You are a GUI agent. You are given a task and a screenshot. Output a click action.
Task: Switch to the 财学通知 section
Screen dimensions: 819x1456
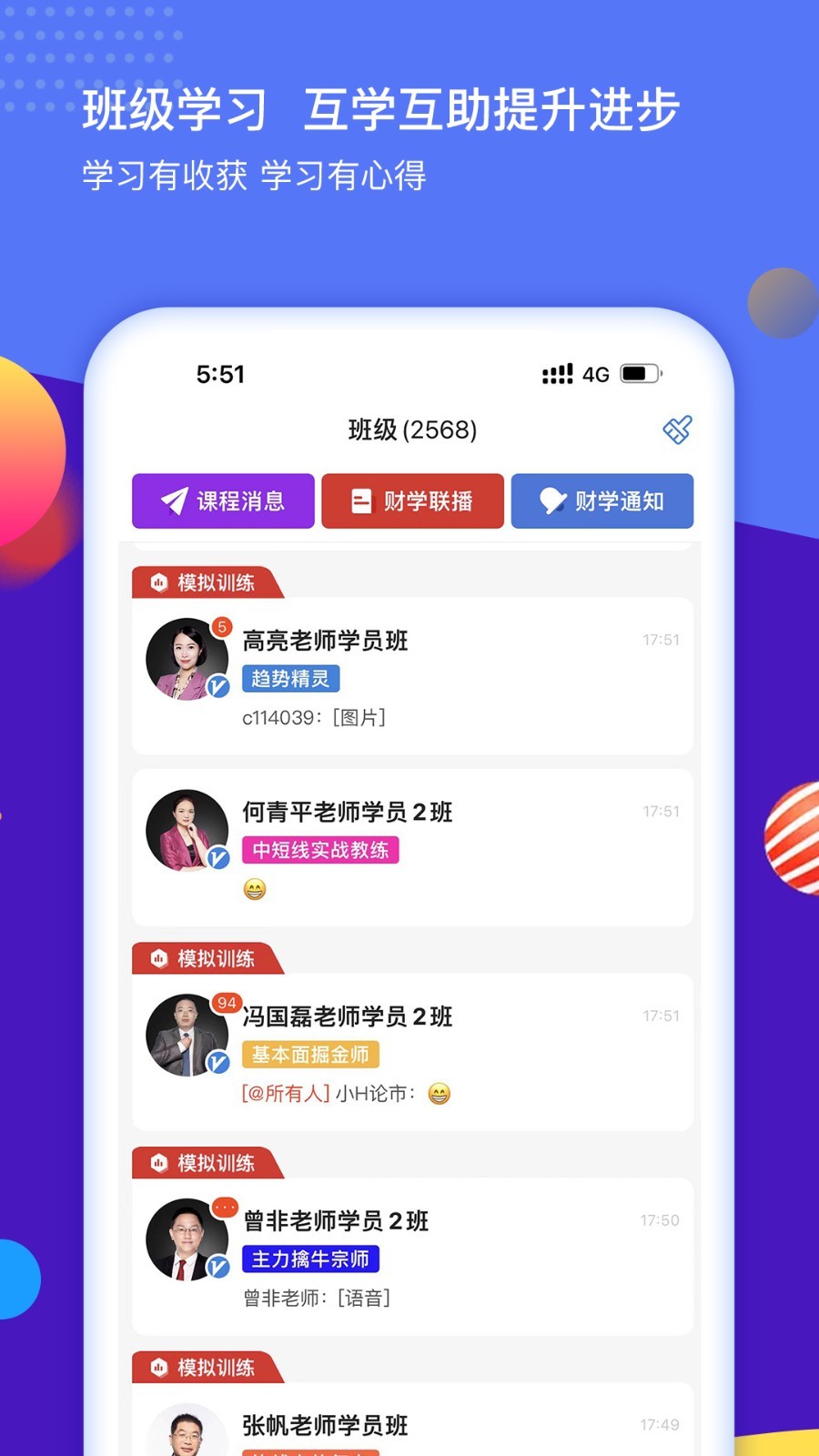click(602, 500)
